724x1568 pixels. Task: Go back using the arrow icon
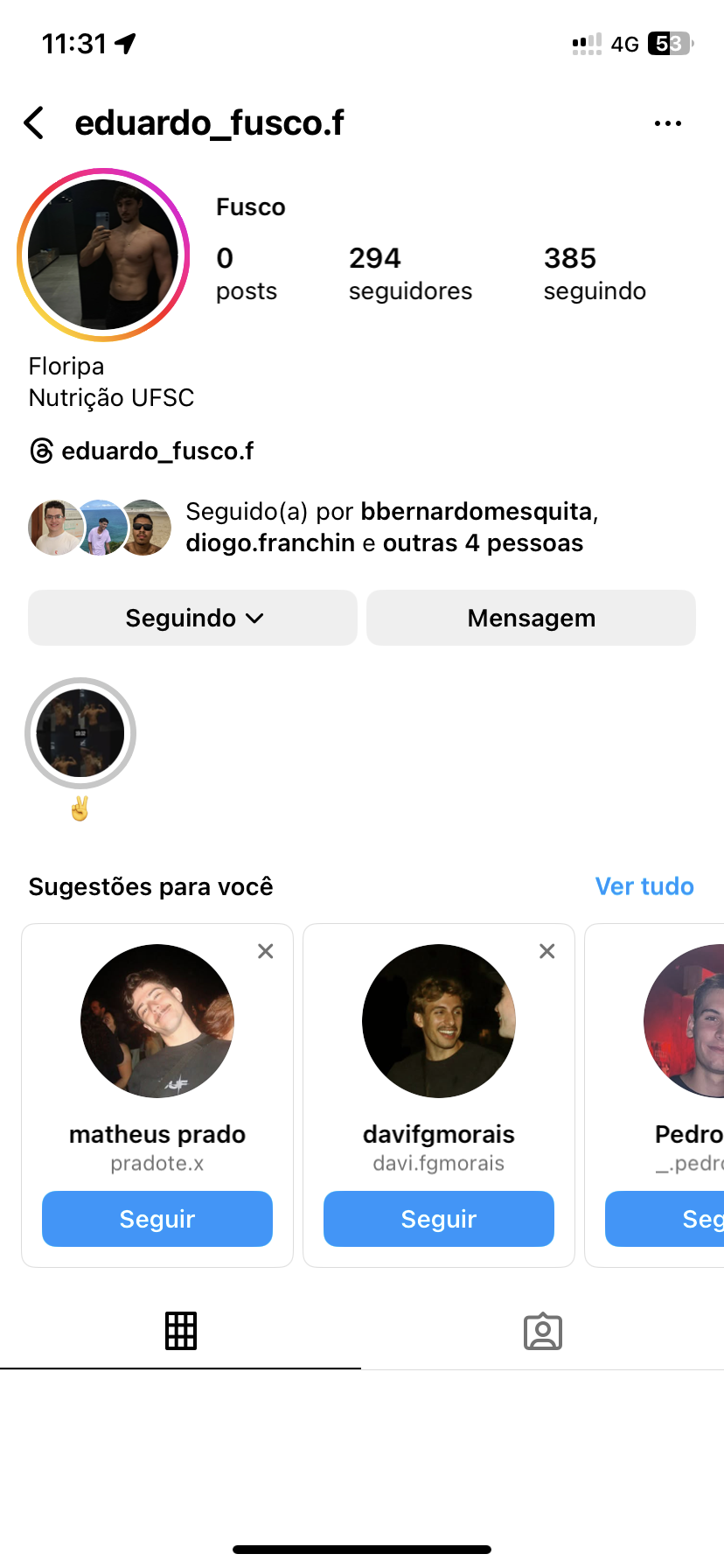34,123
